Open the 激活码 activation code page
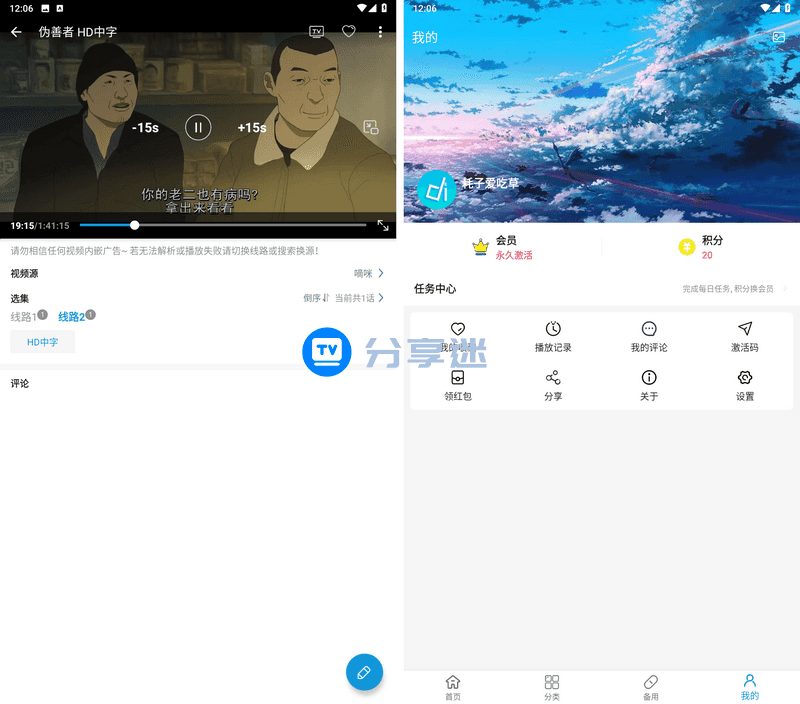800x704 pixels. pyautogui.click(x=745, y=336)
